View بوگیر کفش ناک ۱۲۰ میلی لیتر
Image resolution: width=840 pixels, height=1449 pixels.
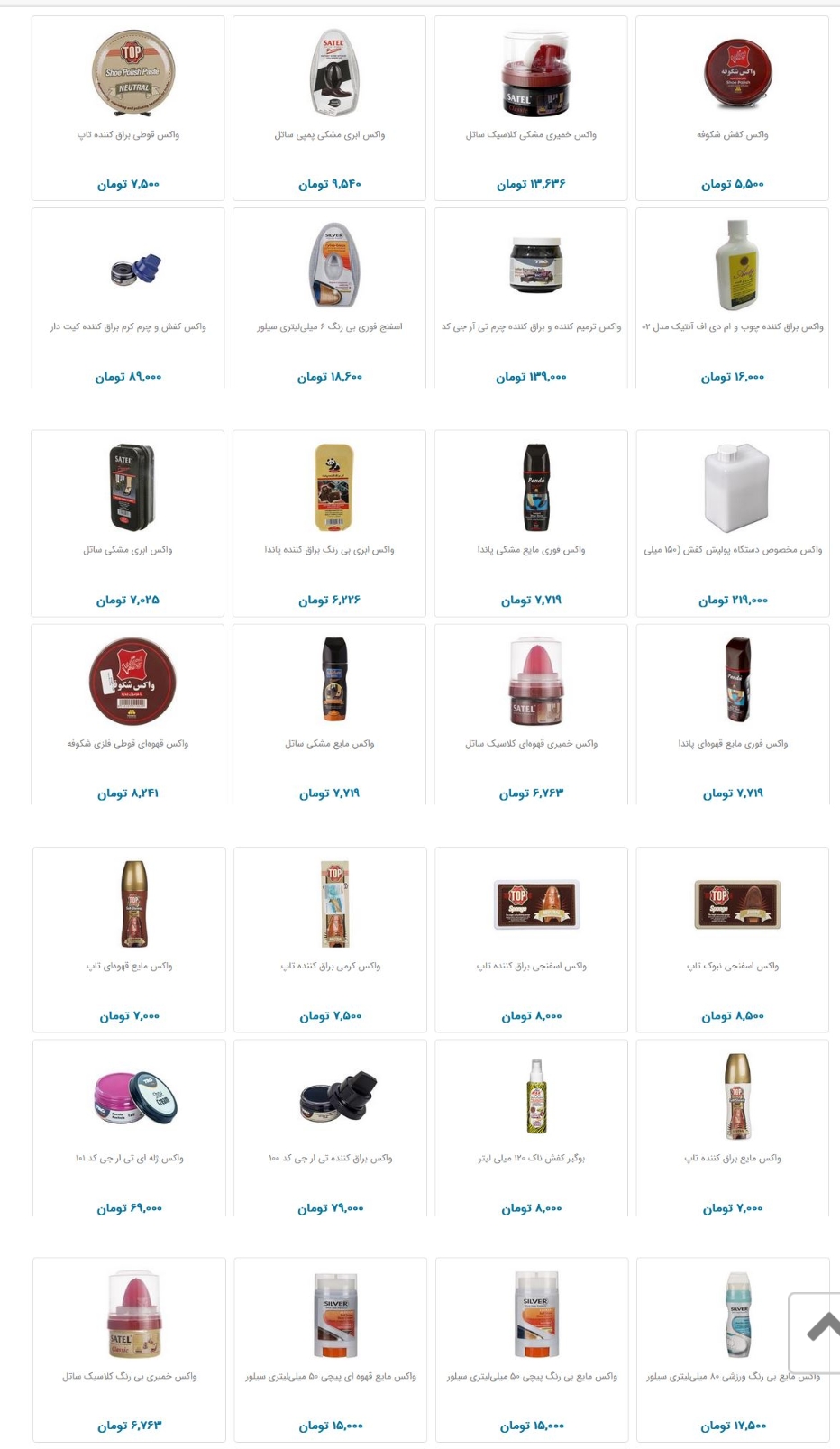coord(532,1158)
